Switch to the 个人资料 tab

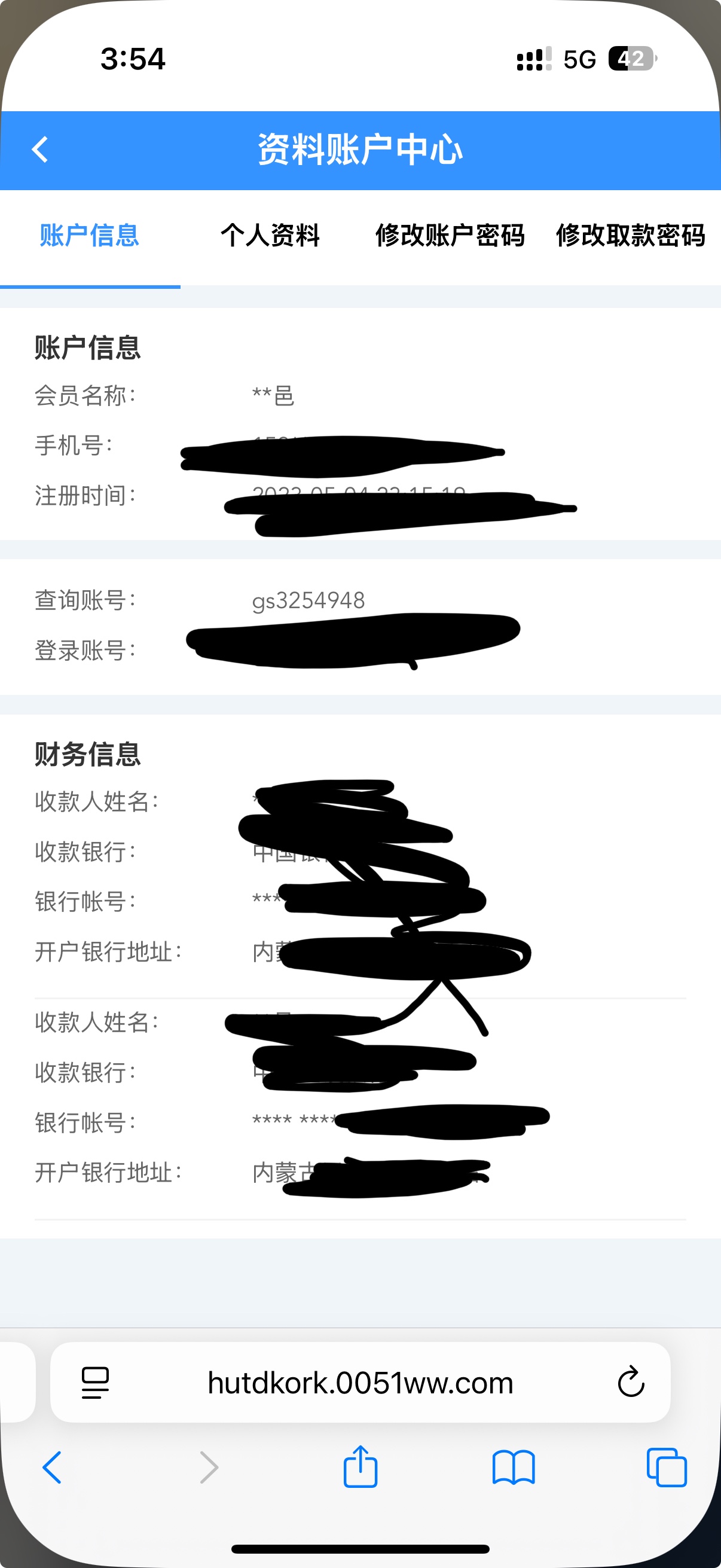click(x=270, y=236)
